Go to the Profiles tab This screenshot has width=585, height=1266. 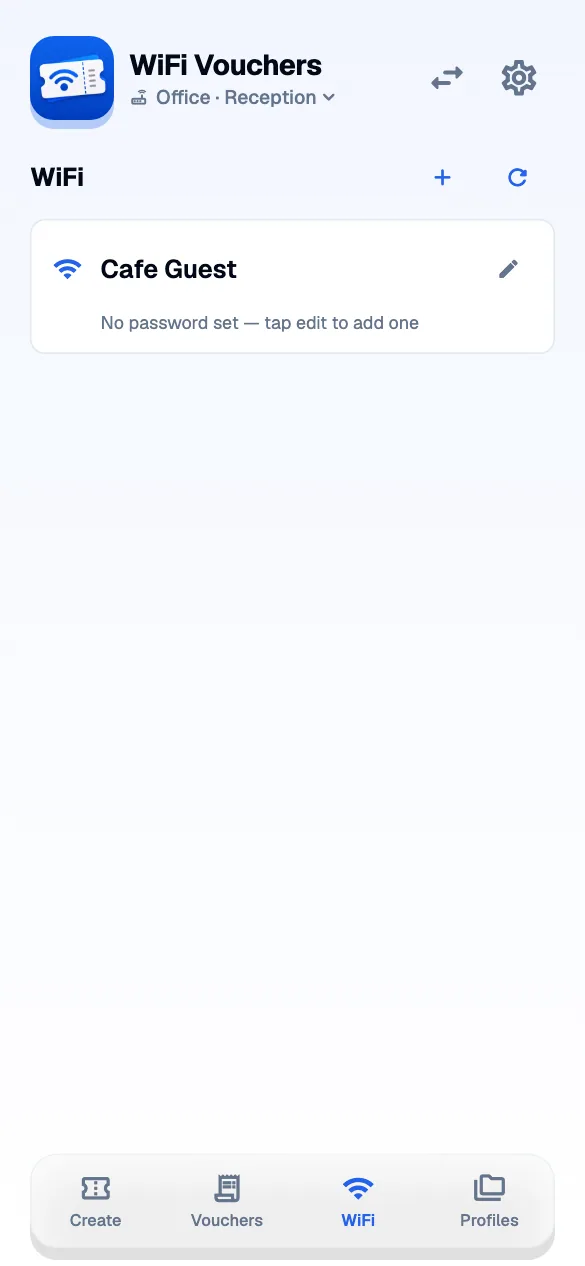coord(489,1202)
